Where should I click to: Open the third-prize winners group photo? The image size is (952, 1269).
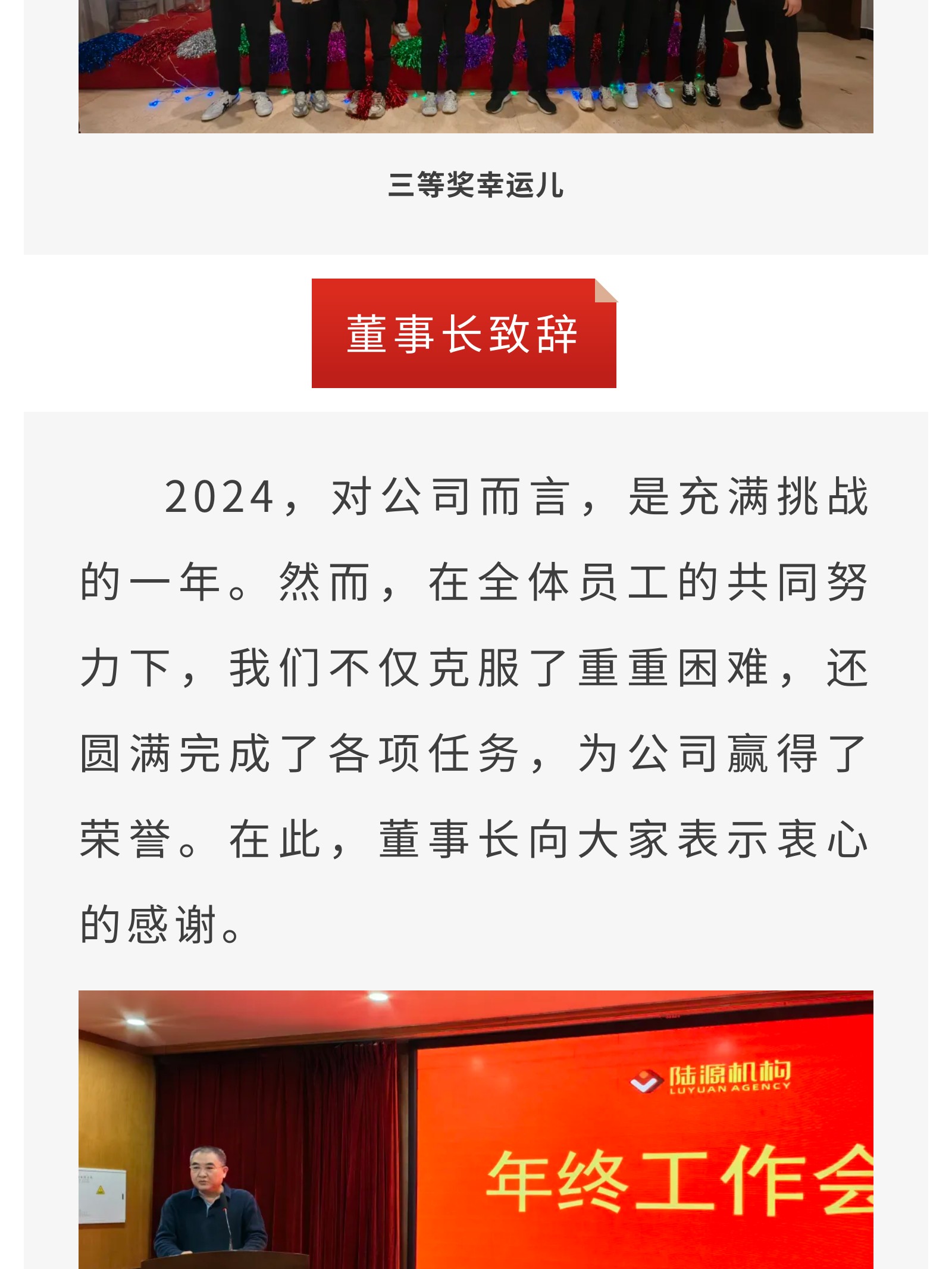pos(475,65)
